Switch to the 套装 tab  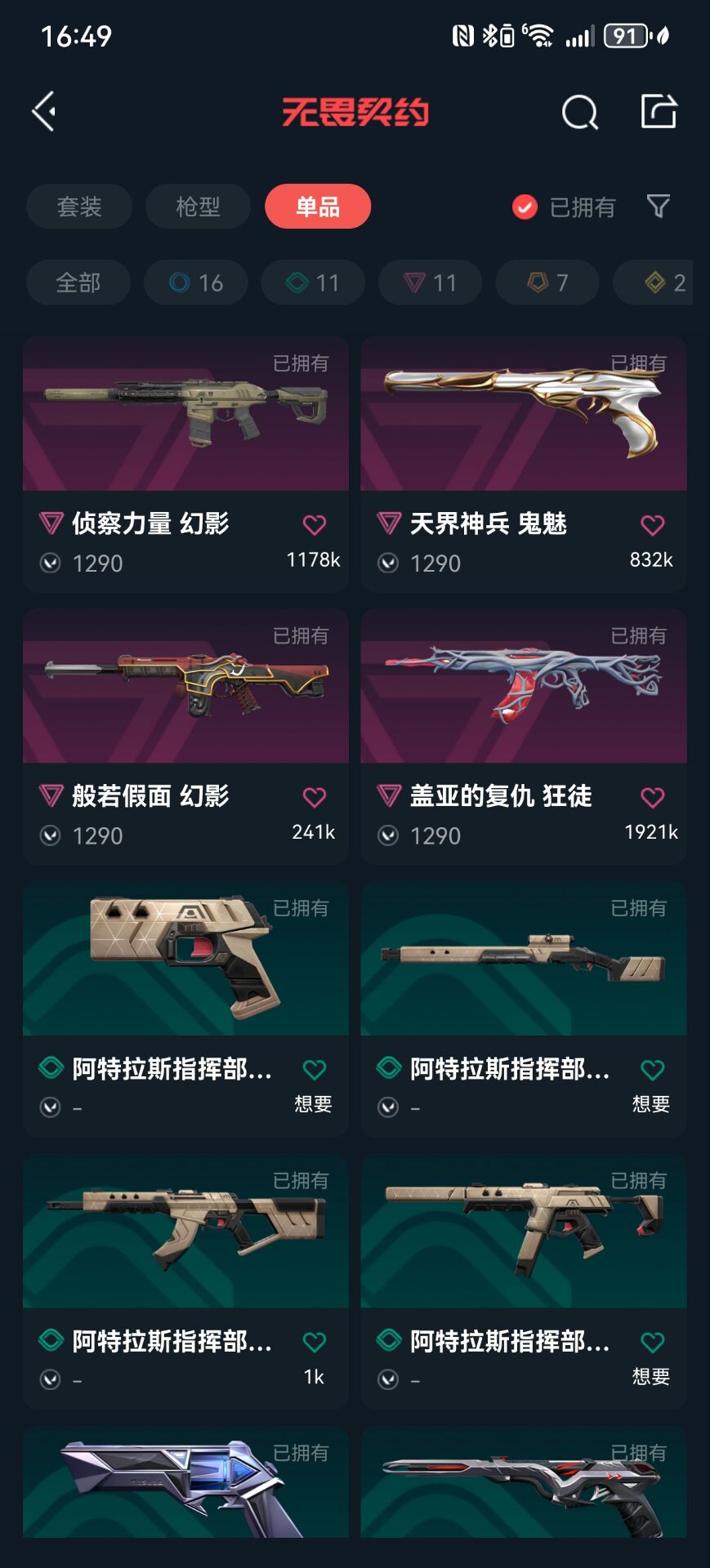coord(79,207)
